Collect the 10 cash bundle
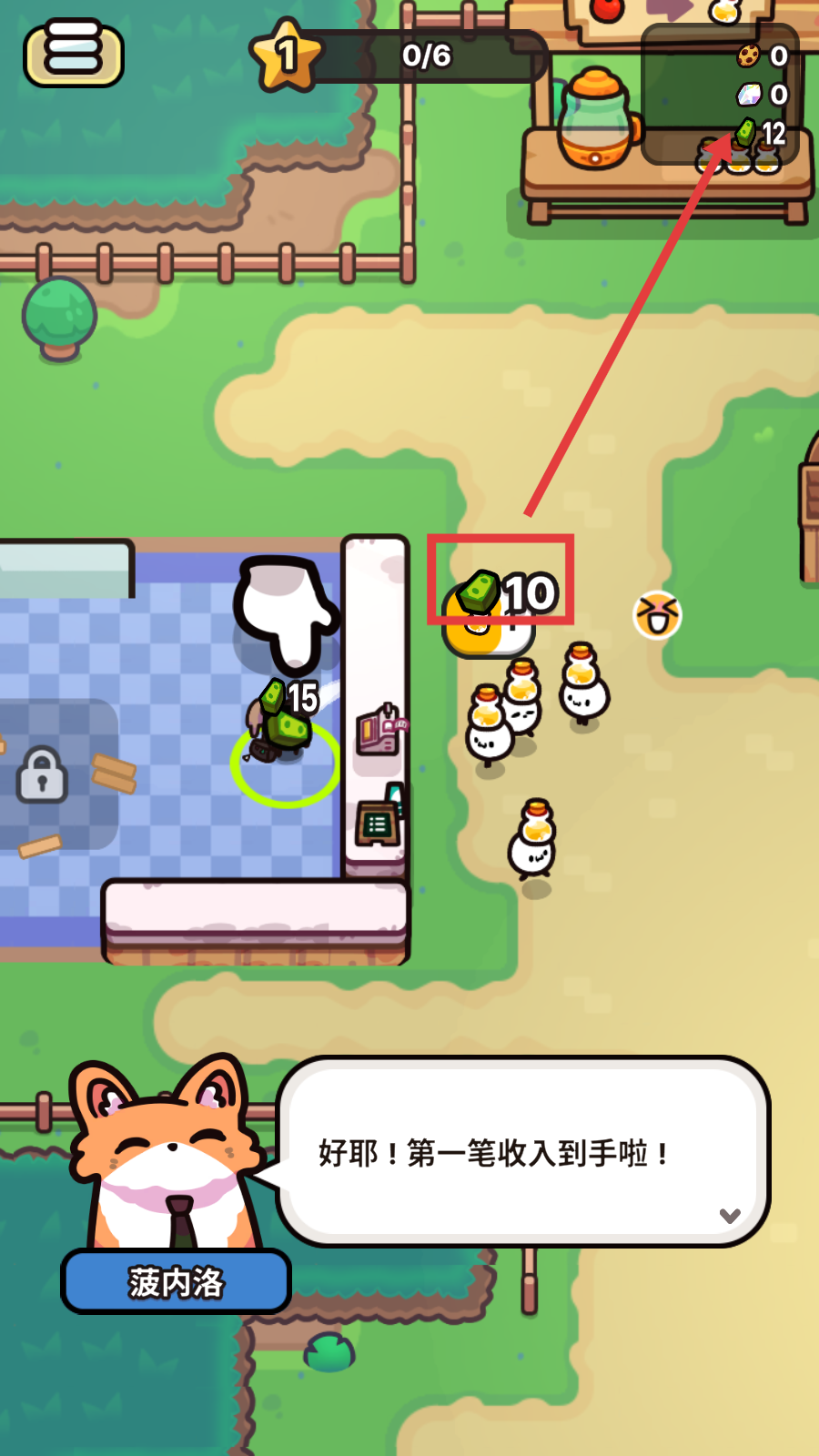Screen dimensions: 819x1456 pos(502,592)
